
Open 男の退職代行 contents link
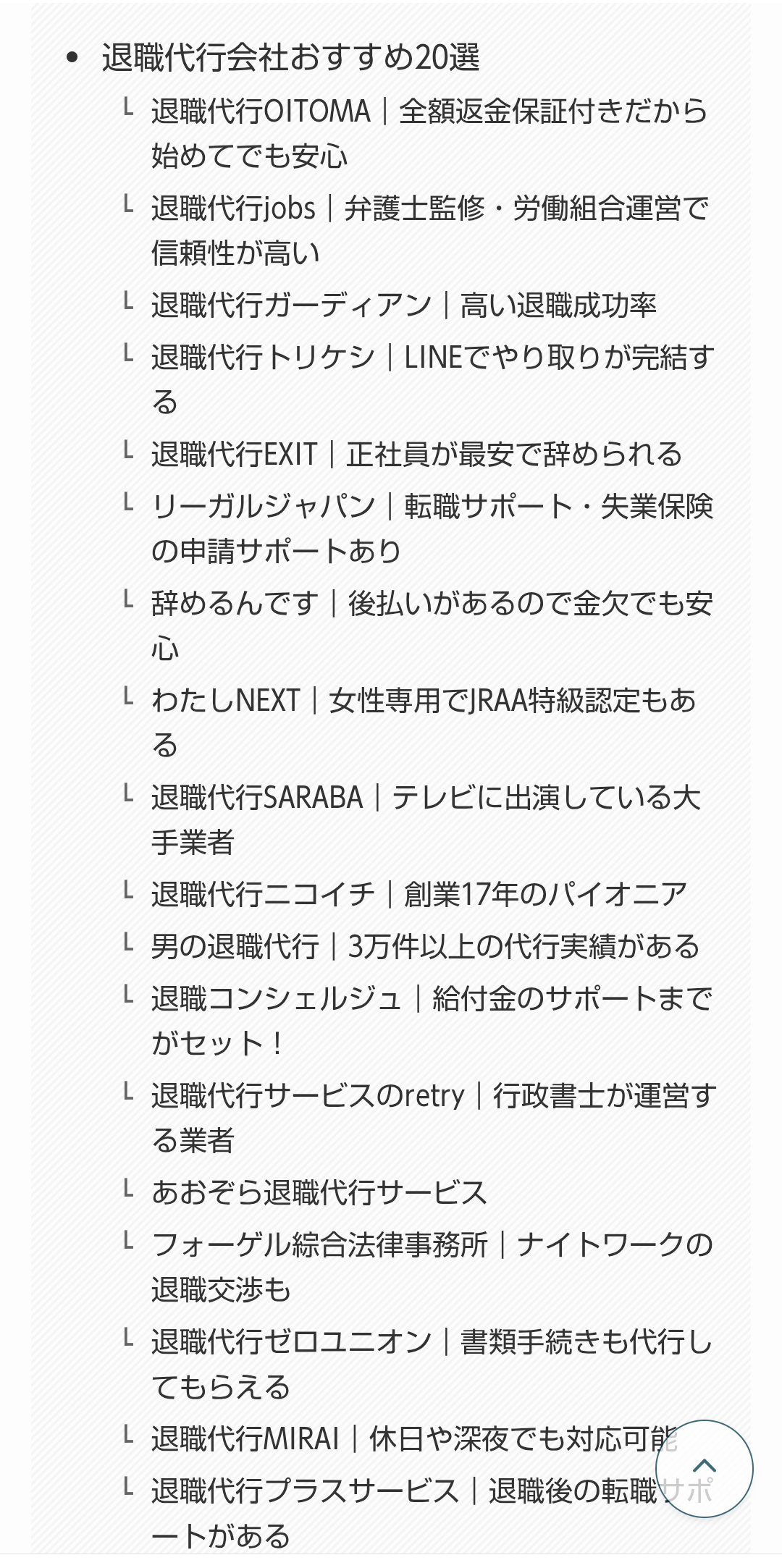(425, 947)
